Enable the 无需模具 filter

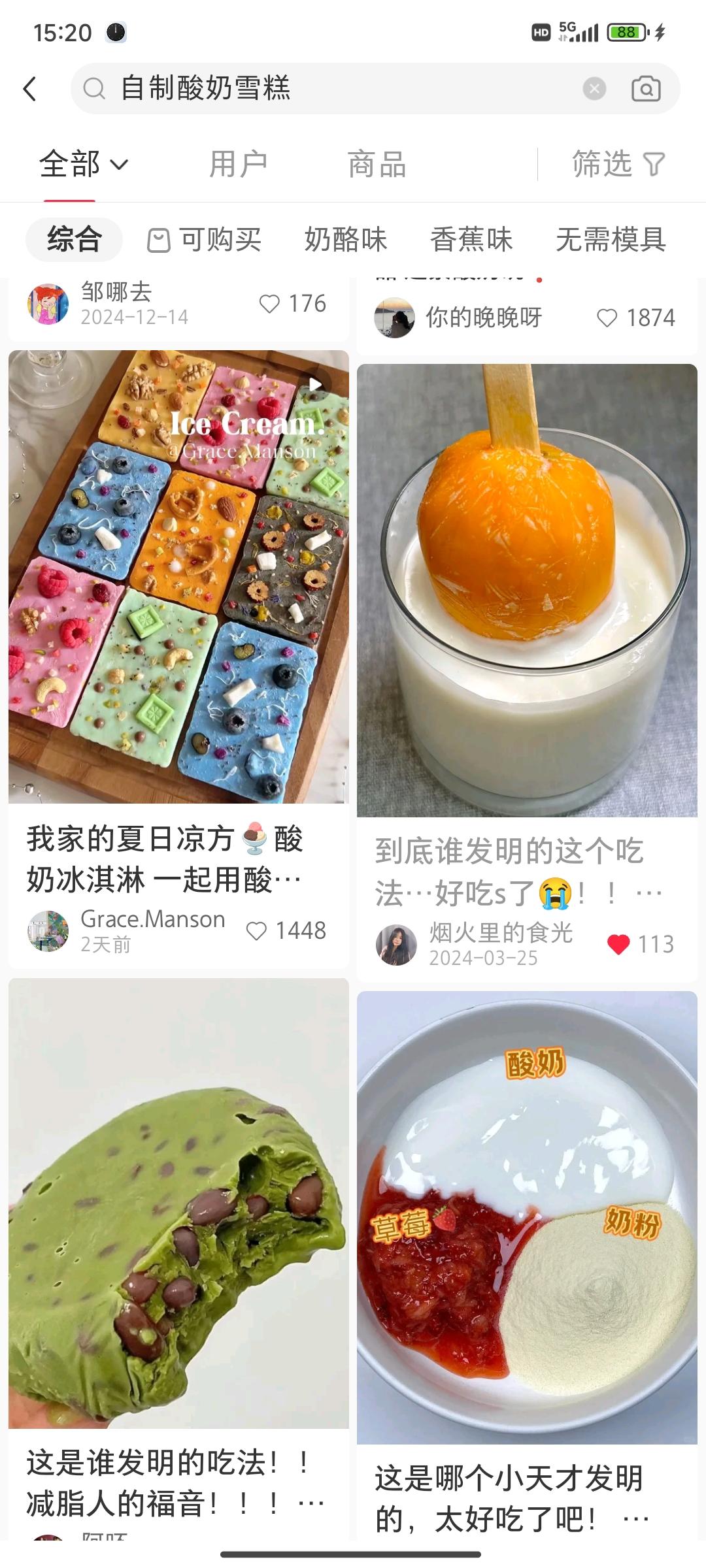click(612, 240)
